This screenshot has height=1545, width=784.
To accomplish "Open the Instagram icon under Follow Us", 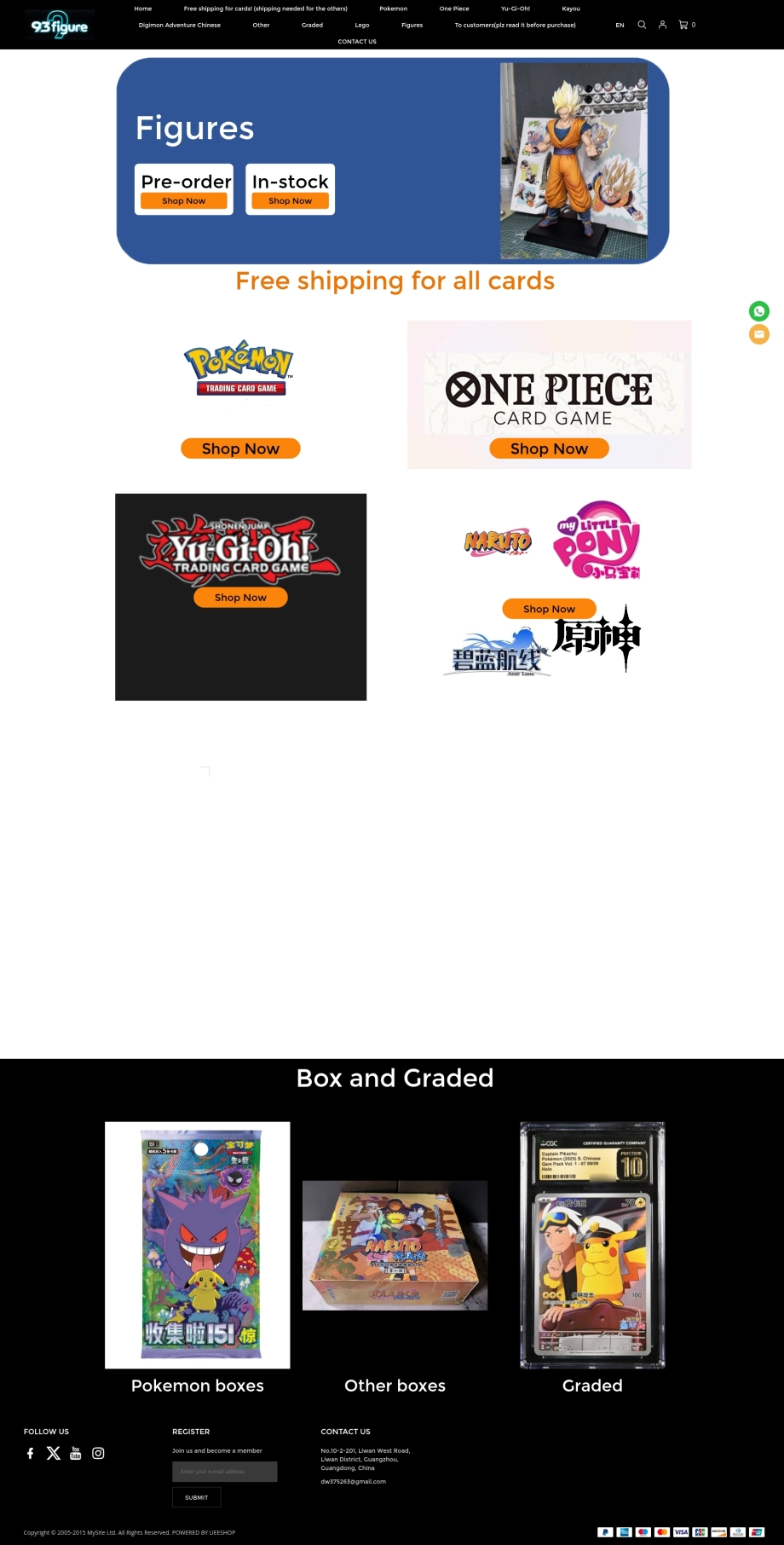I will tap(98, 1453).
